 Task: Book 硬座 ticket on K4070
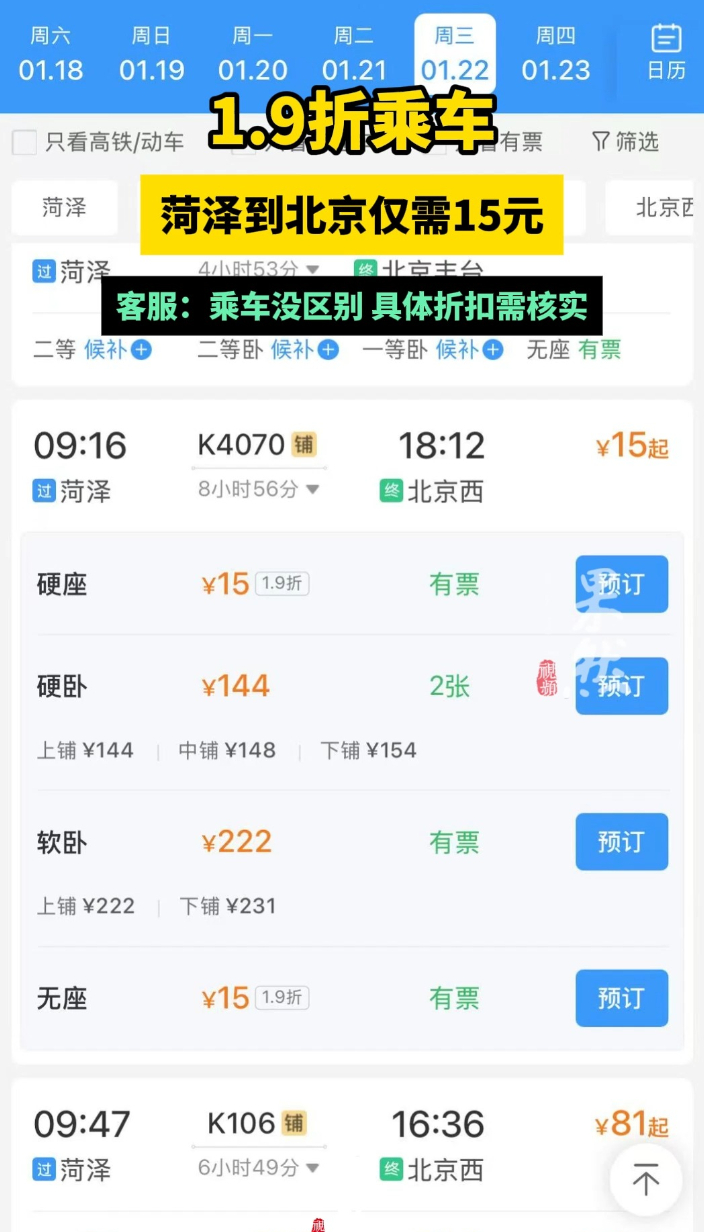(x=621, y=584)
